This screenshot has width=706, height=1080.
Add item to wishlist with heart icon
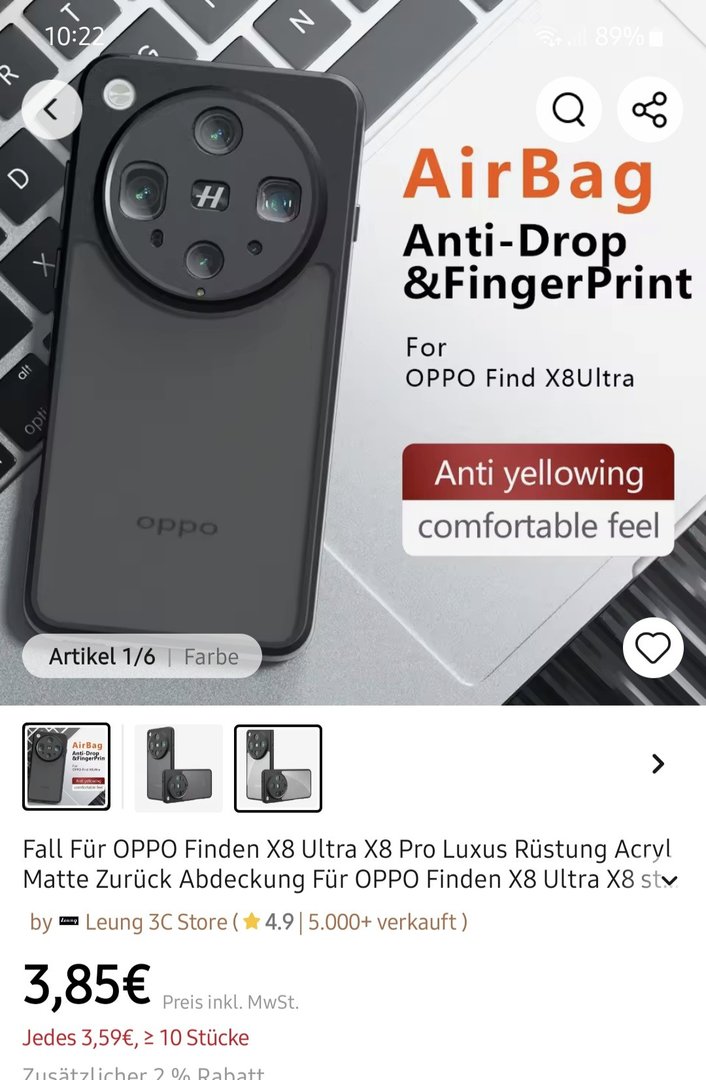click(652, 649)
